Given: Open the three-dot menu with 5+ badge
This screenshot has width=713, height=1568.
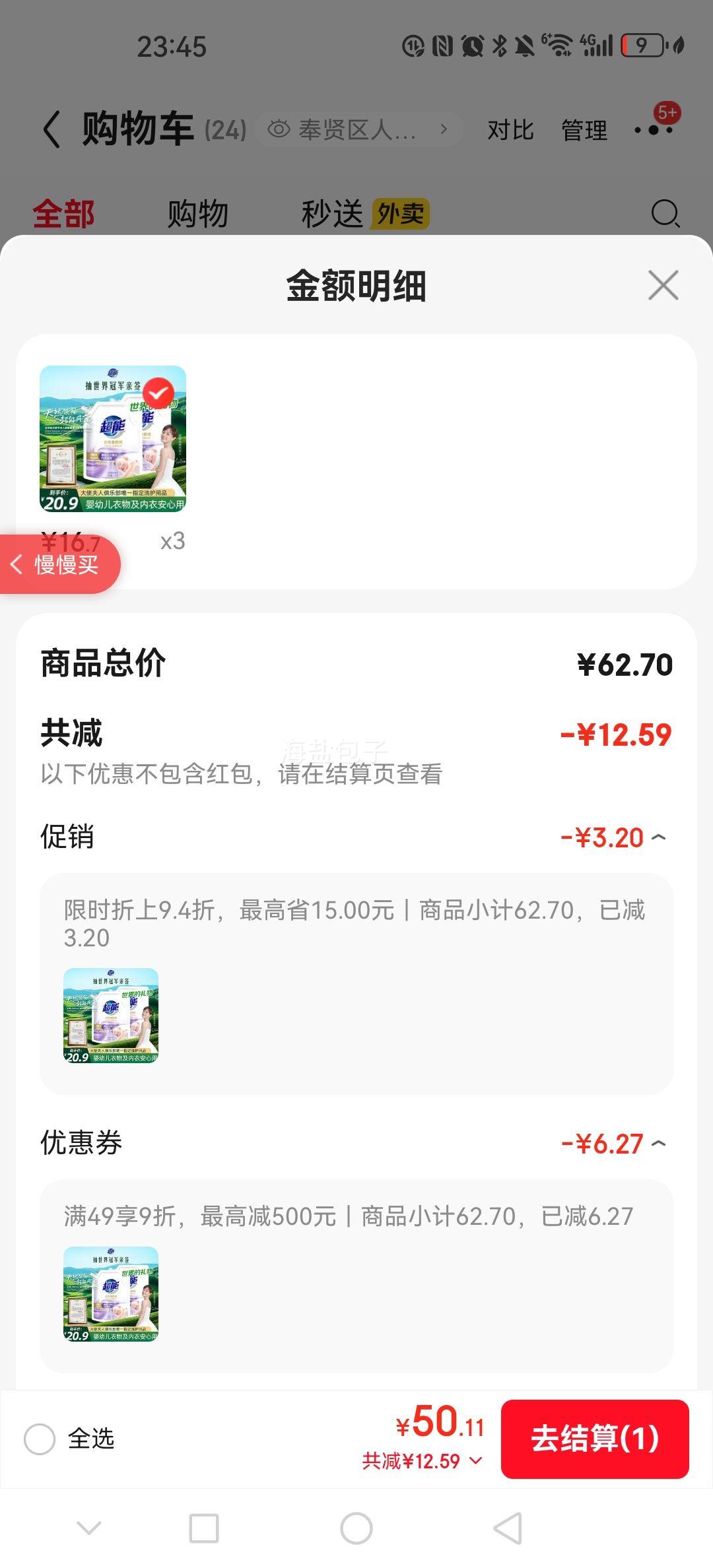Looking at the screenshot, I should (652, 129).
